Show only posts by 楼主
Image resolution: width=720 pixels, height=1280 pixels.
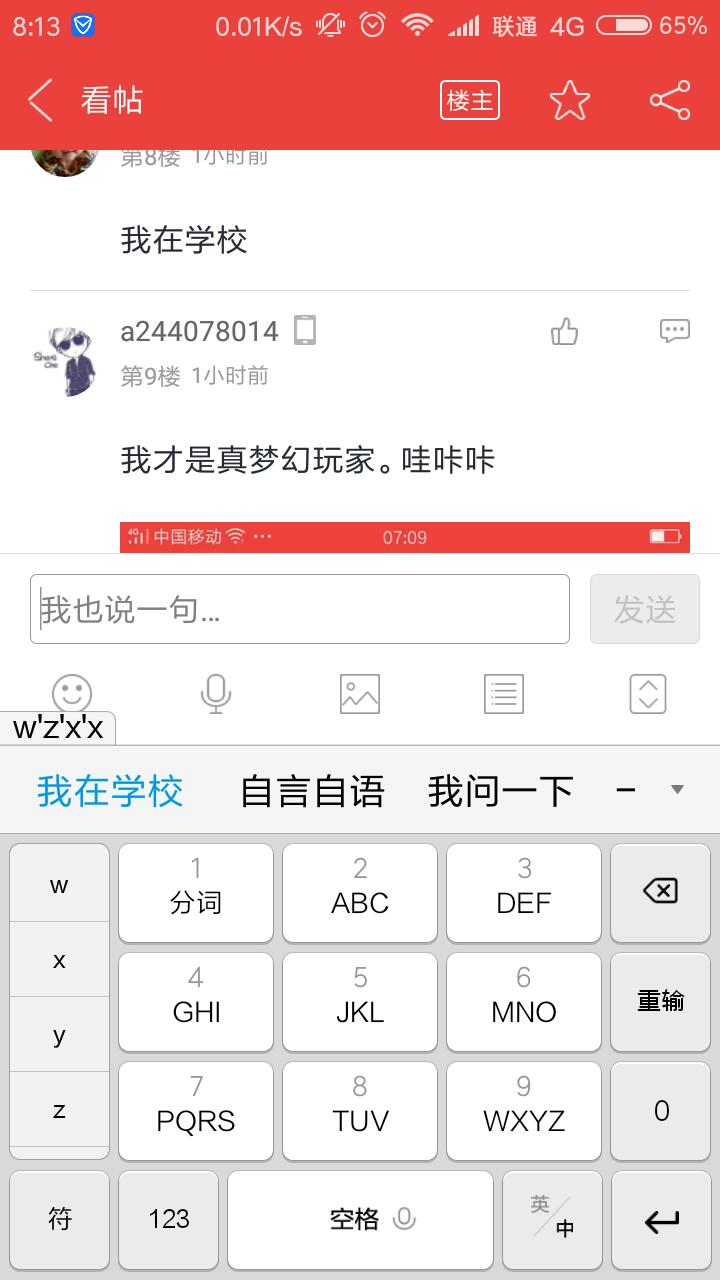click(x=469, y=101)
